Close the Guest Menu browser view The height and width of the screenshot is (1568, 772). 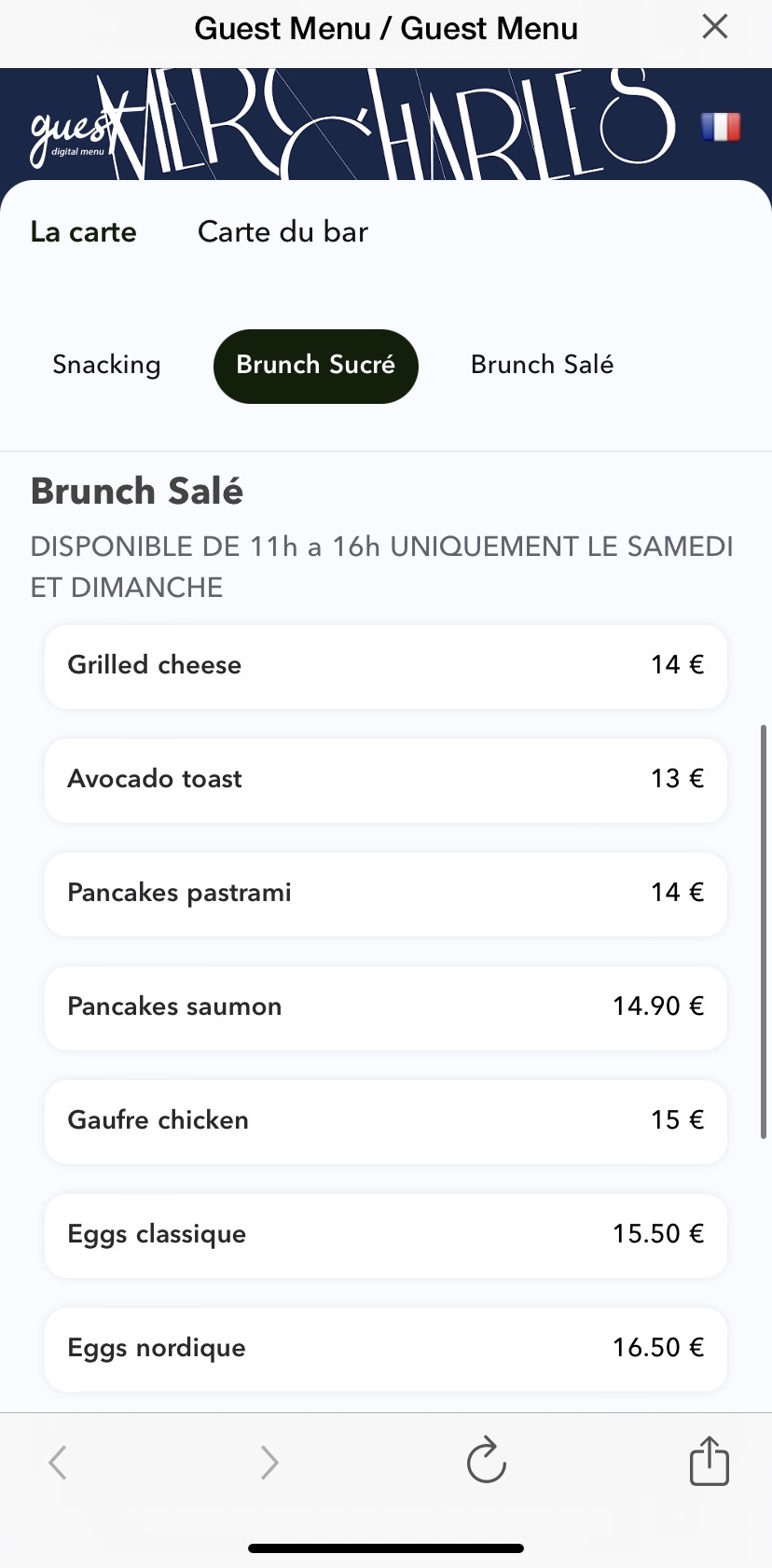click(714, 27)
